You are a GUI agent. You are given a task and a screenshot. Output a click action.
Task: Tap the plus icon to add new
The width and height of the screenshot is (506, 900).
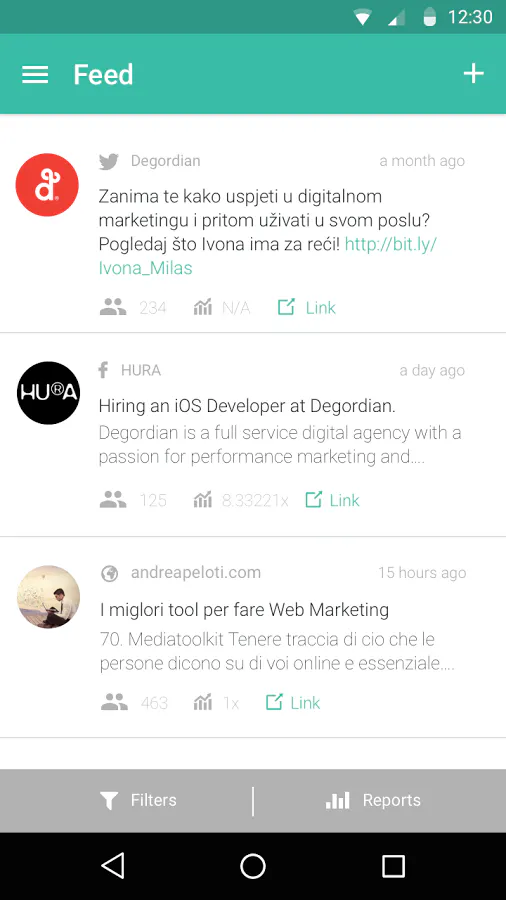473,73
